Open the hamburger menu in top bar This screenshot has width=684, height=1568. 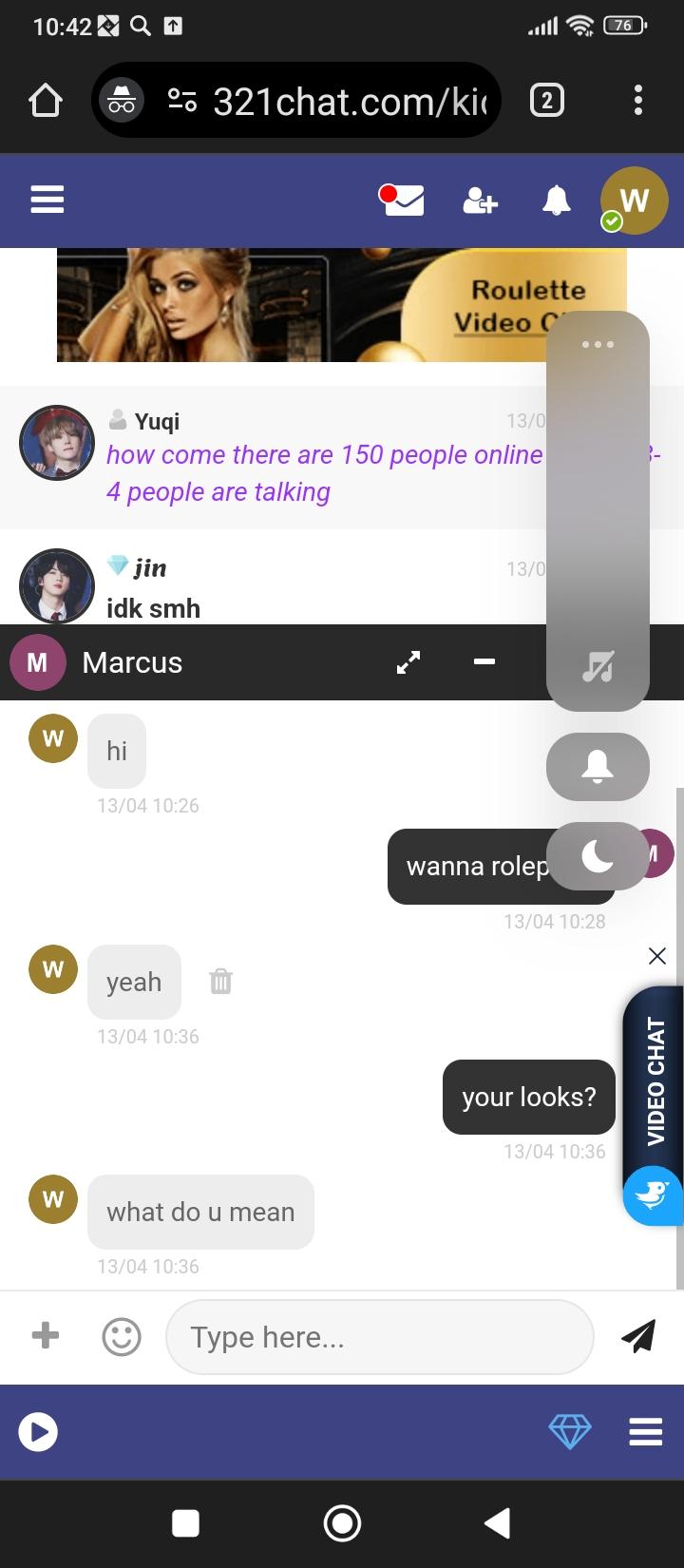pyautogui.click(x=47, y=200)
